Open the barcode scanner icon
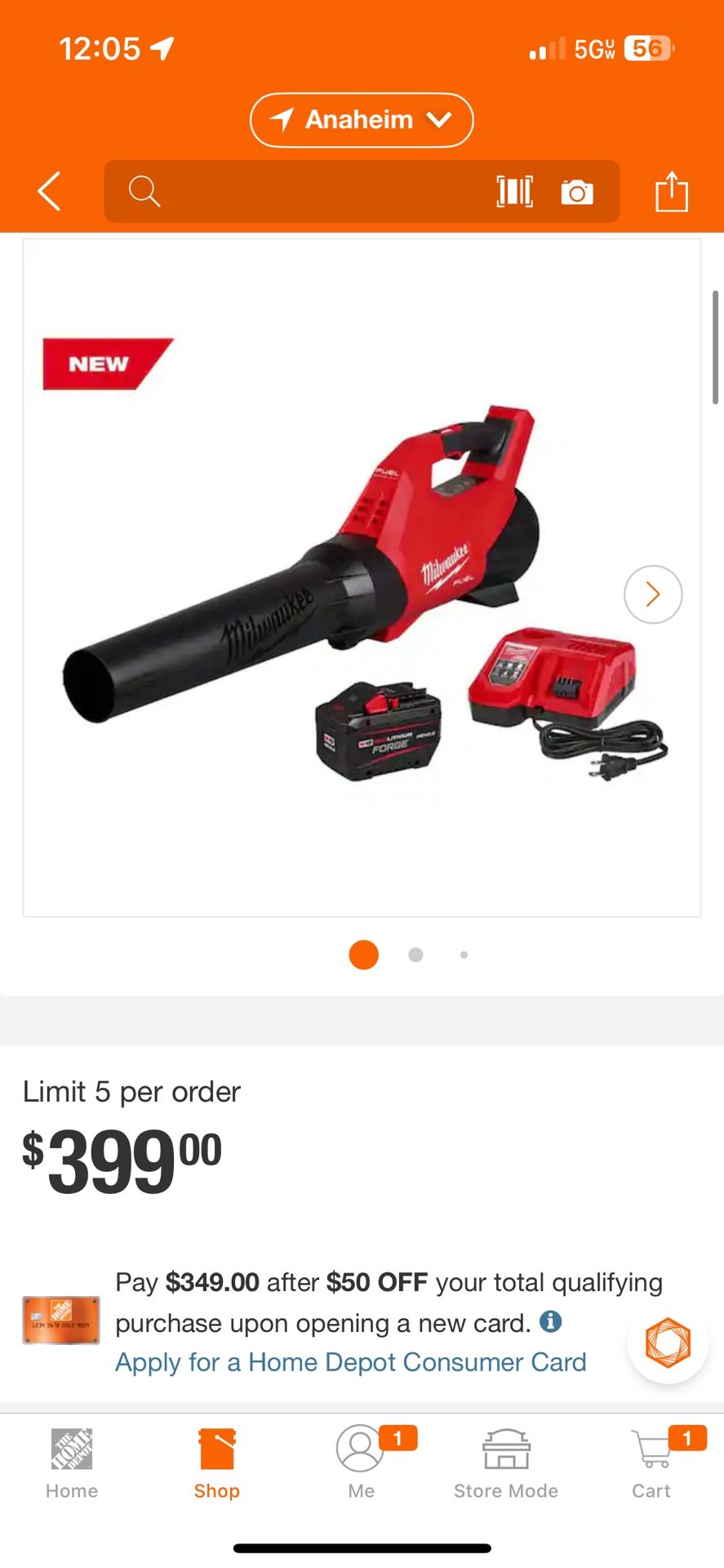Image resolution: width=724 pixels, height=1568 pixels. coord(515,192)
